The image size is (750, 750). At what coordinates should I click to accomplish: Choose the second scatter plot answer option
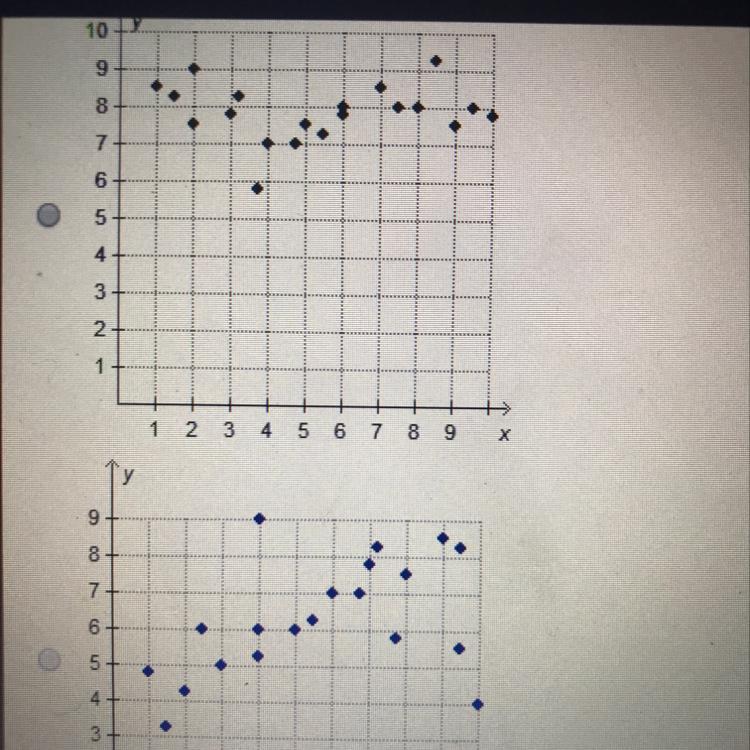coord(49,660)
